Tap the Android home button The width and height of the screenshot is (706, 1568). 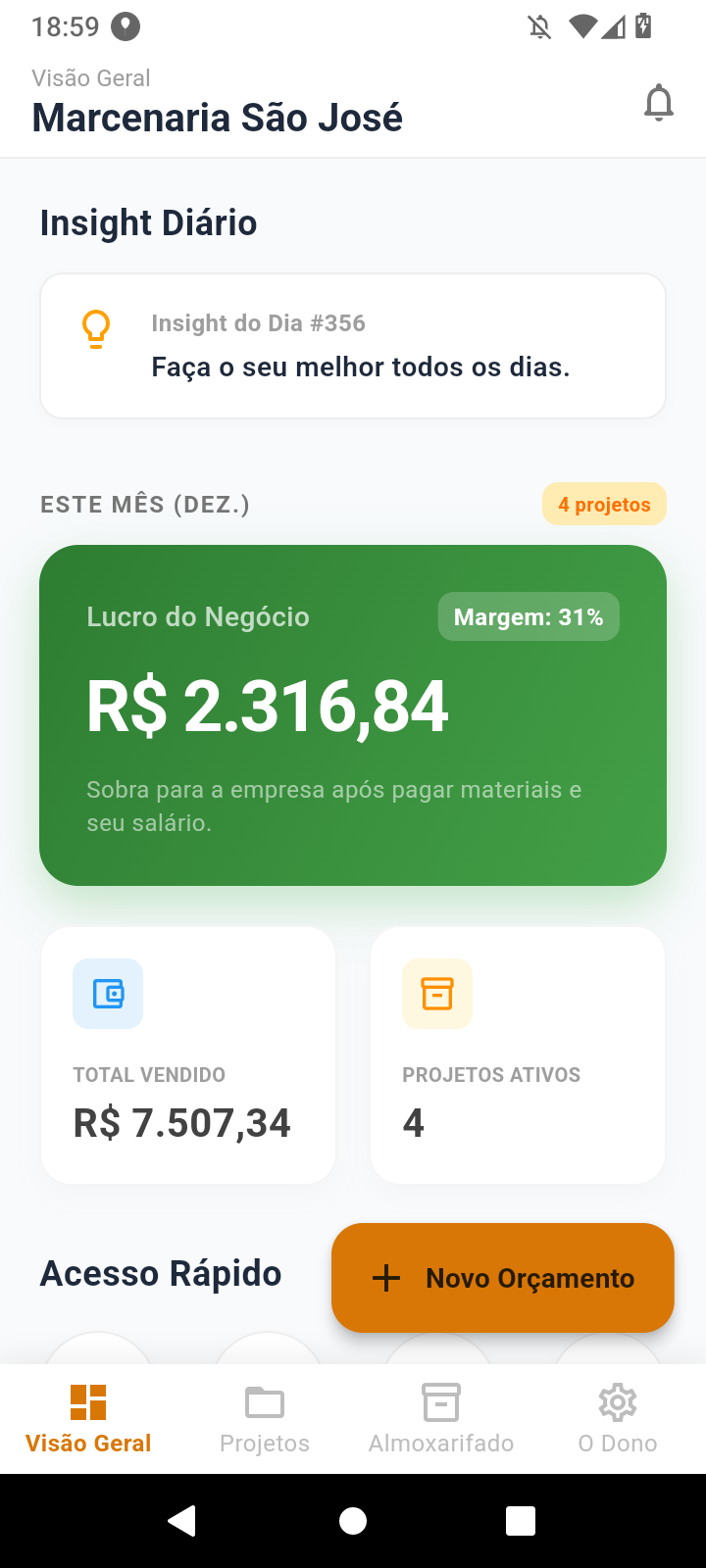point(353,1521)
